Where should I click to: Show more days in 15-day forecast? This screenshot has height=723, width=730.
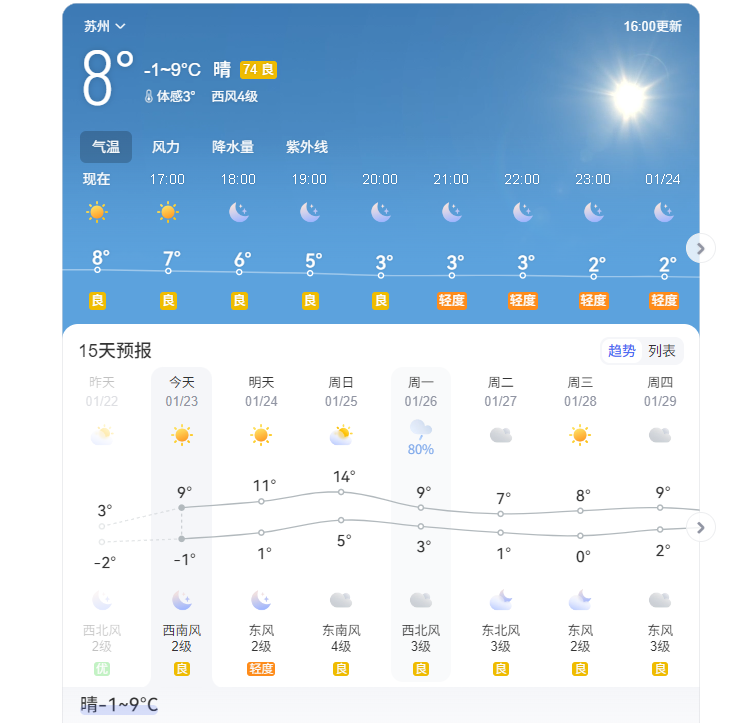coord(701,527)
